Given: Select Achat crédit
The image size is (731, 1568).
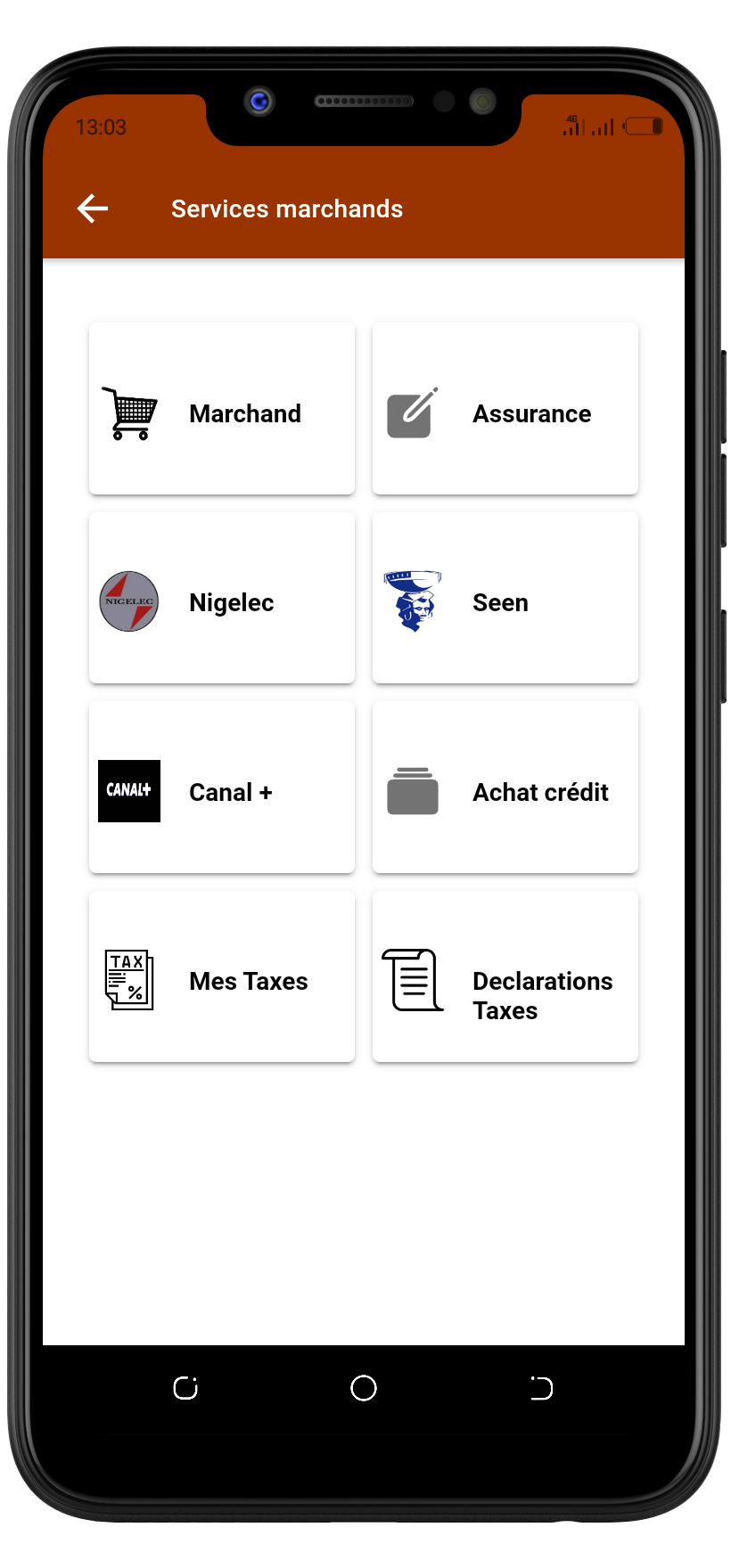Looking at the screenshot, I should 505,788.
